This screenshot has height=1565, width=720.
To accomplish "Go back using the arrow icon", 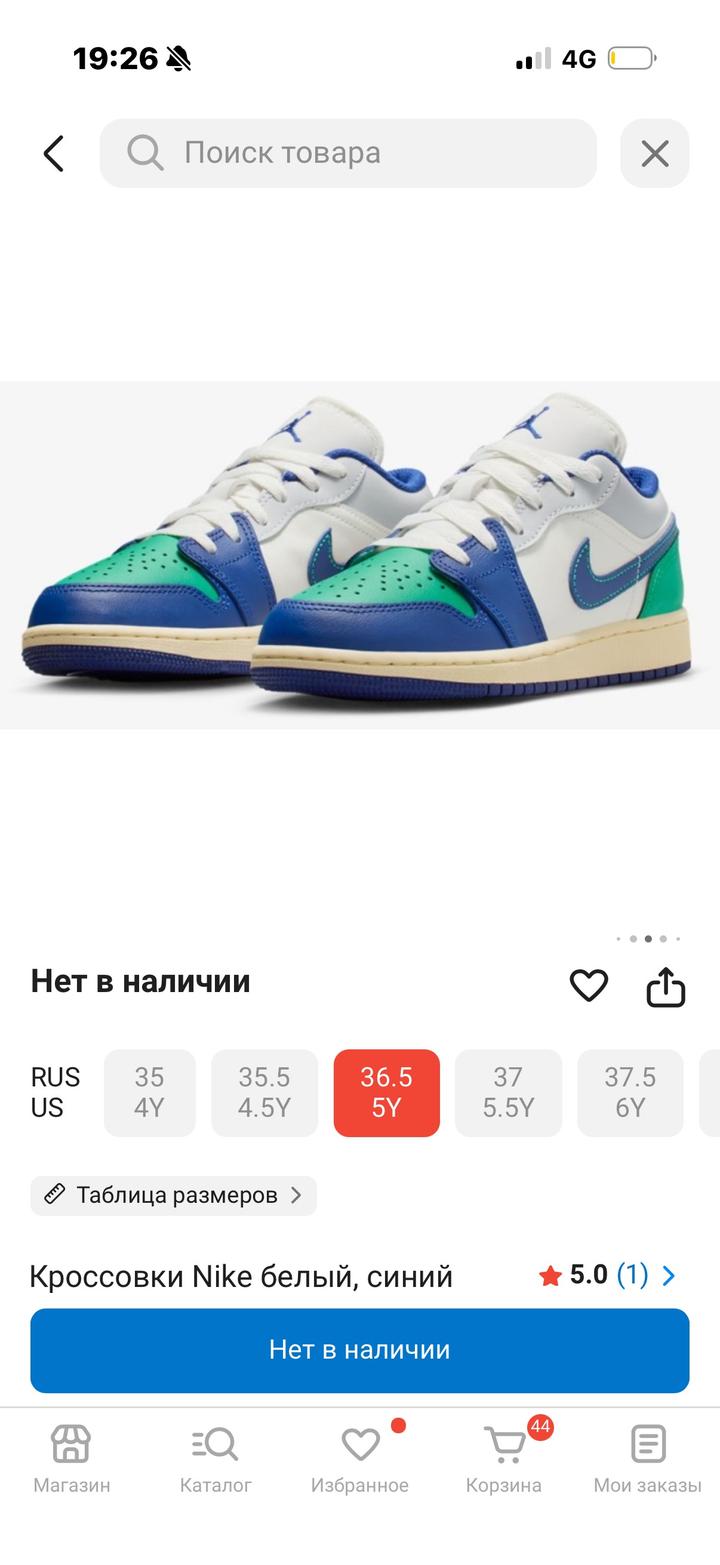I will (x=54, y=154).
